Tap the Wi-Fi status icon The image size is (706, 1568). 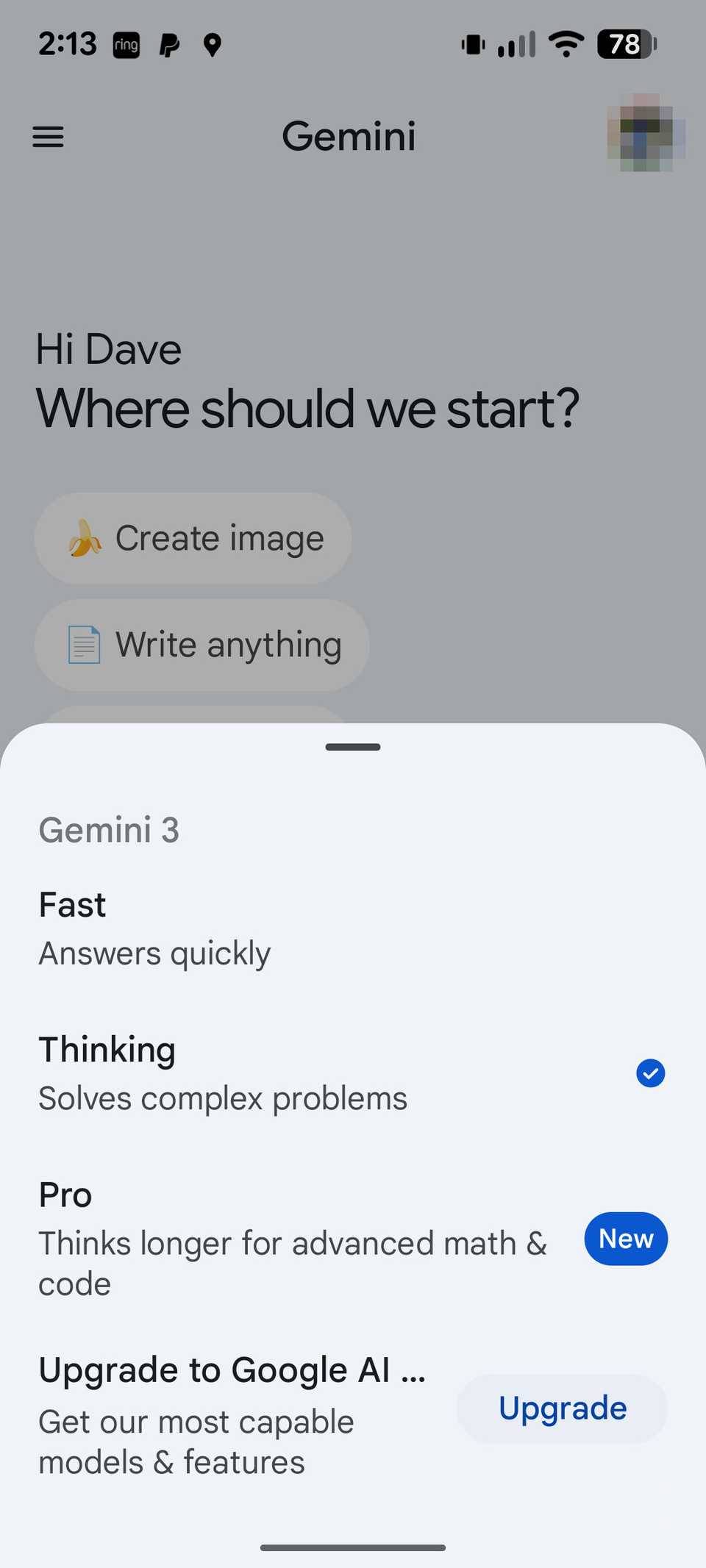click(566, 43)
